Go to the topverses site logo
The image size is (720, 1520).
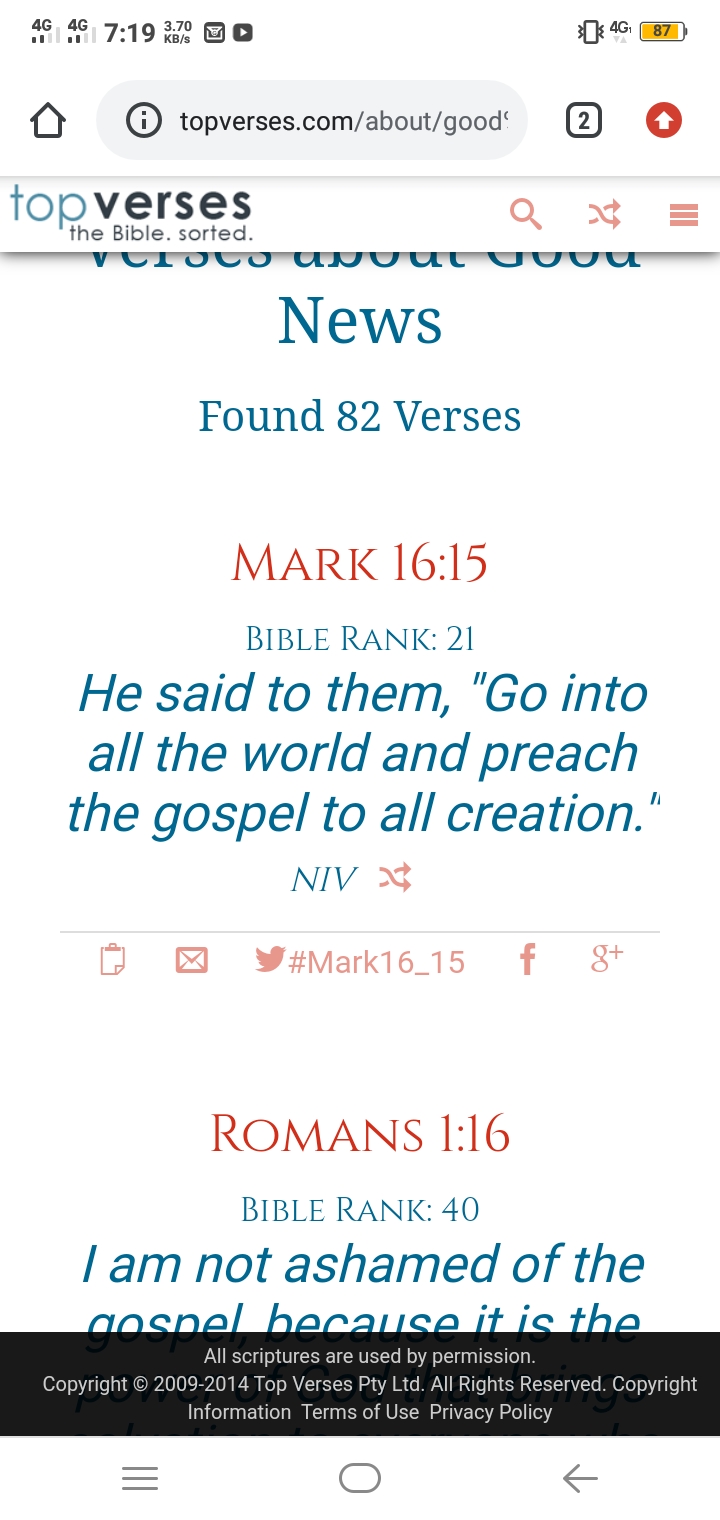131,213
